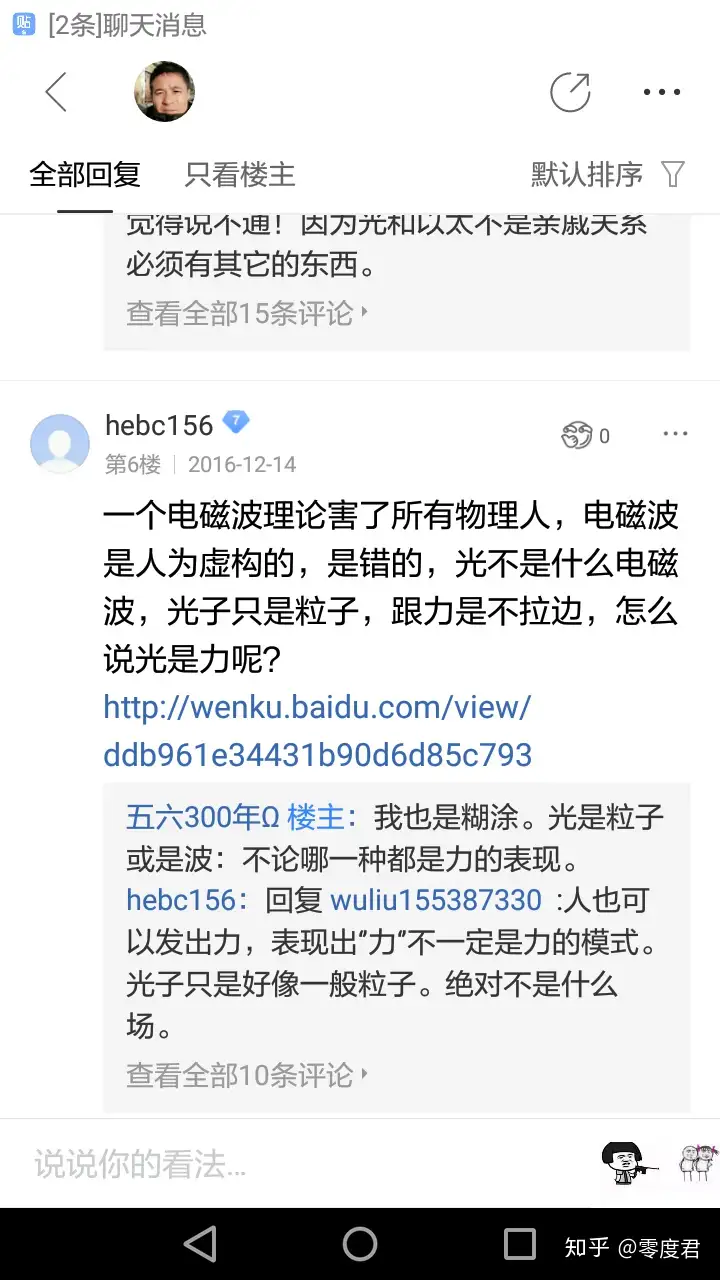View all 15 comments
This screenshot has height=1280, width=720.
point(247,313)
